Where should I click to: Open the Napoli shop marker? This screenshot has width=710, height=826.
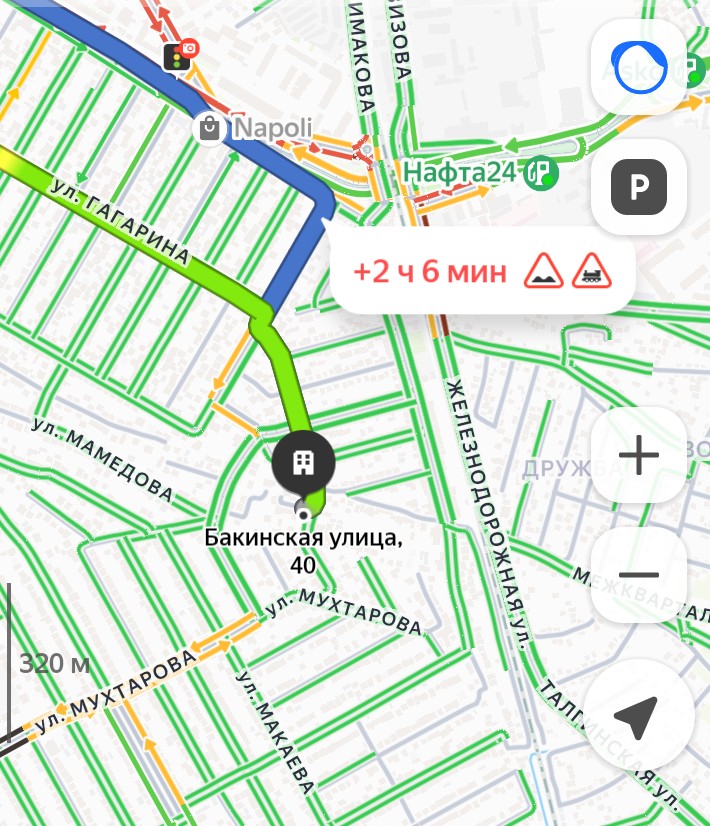(x=210, y=128)
